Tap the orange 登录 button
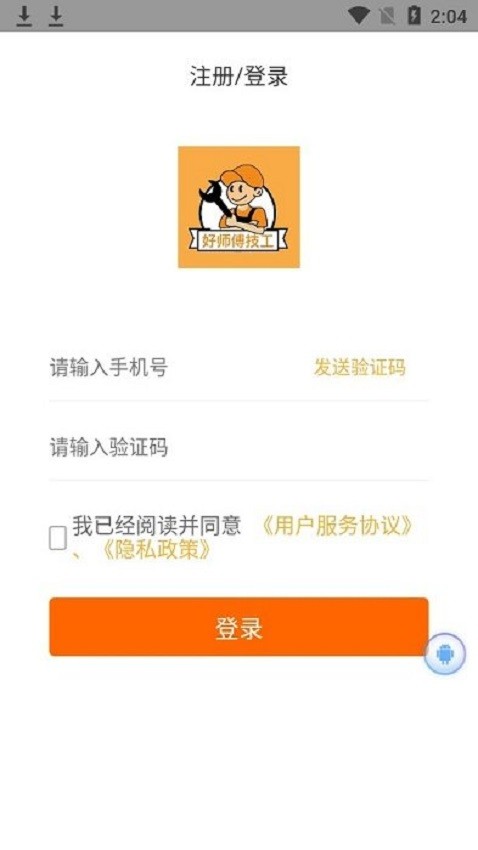This screenshot has height=850, width=478. point(238,627)
